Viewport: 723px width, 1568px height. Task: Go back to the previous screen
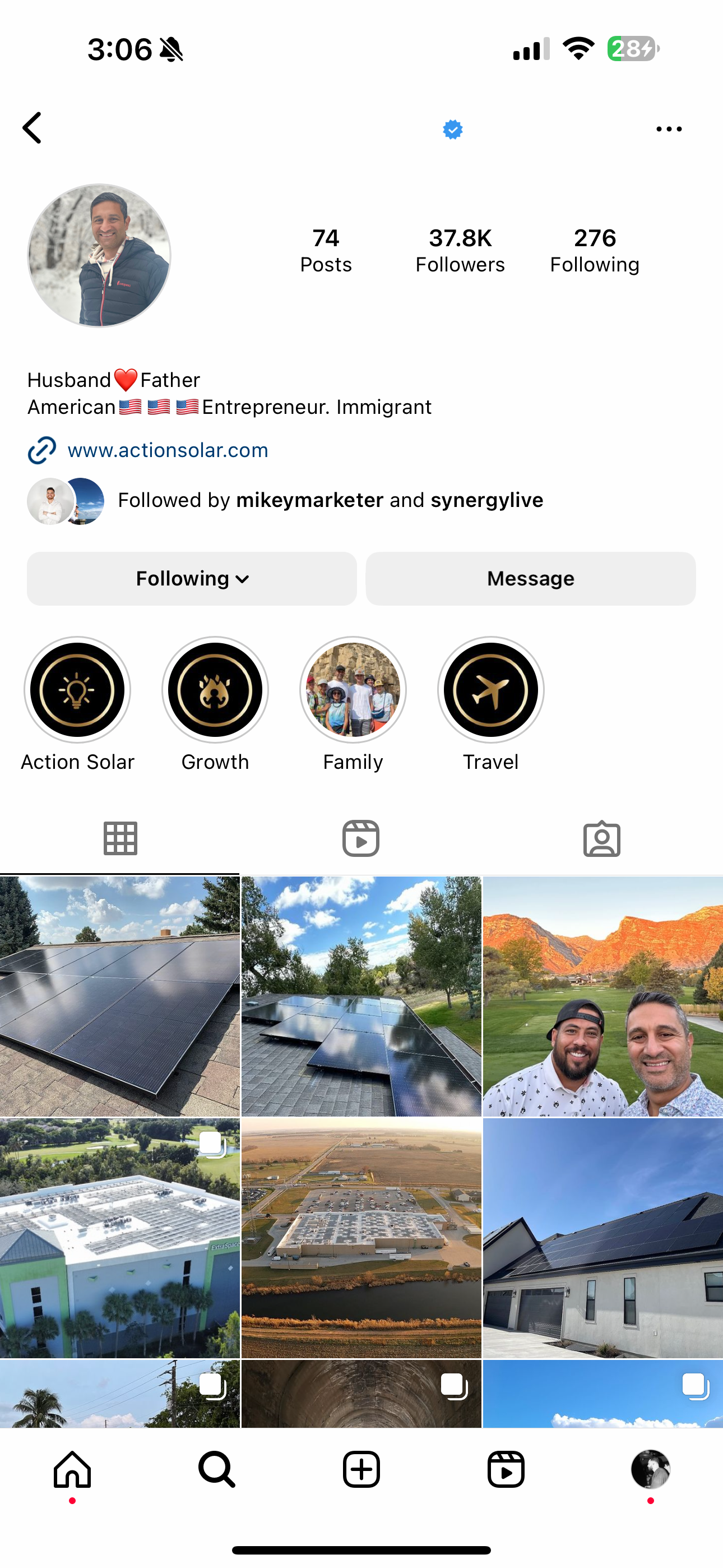coord(33,128)
